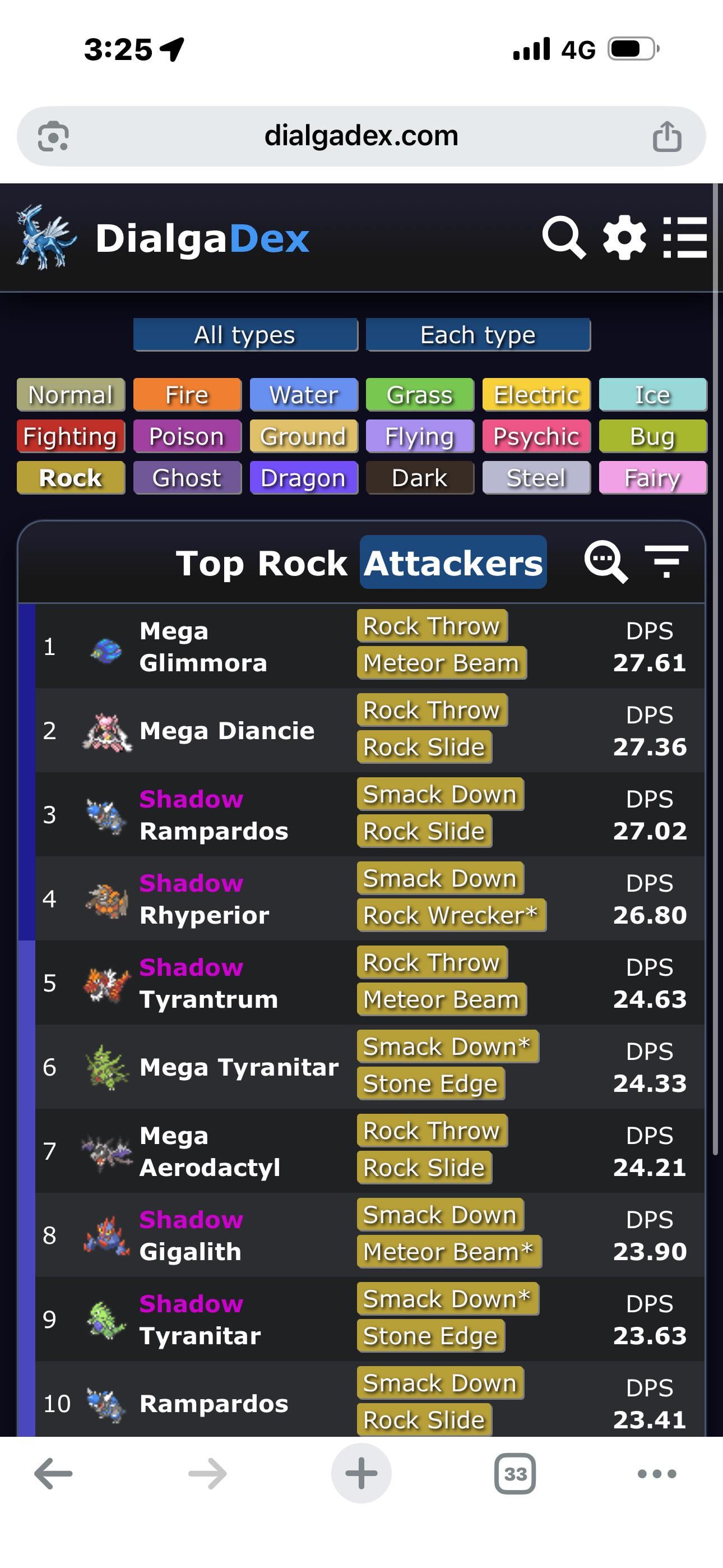Share the page from address bar

pyautogui.click(x=666, y=136)
